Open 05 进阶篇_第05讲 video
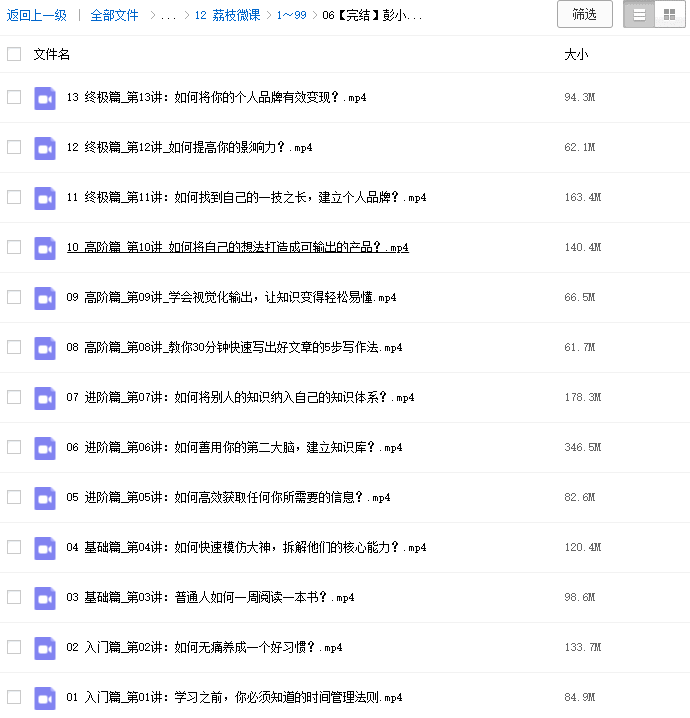Screen dimensions: 690x718 [x=228, y=497]
